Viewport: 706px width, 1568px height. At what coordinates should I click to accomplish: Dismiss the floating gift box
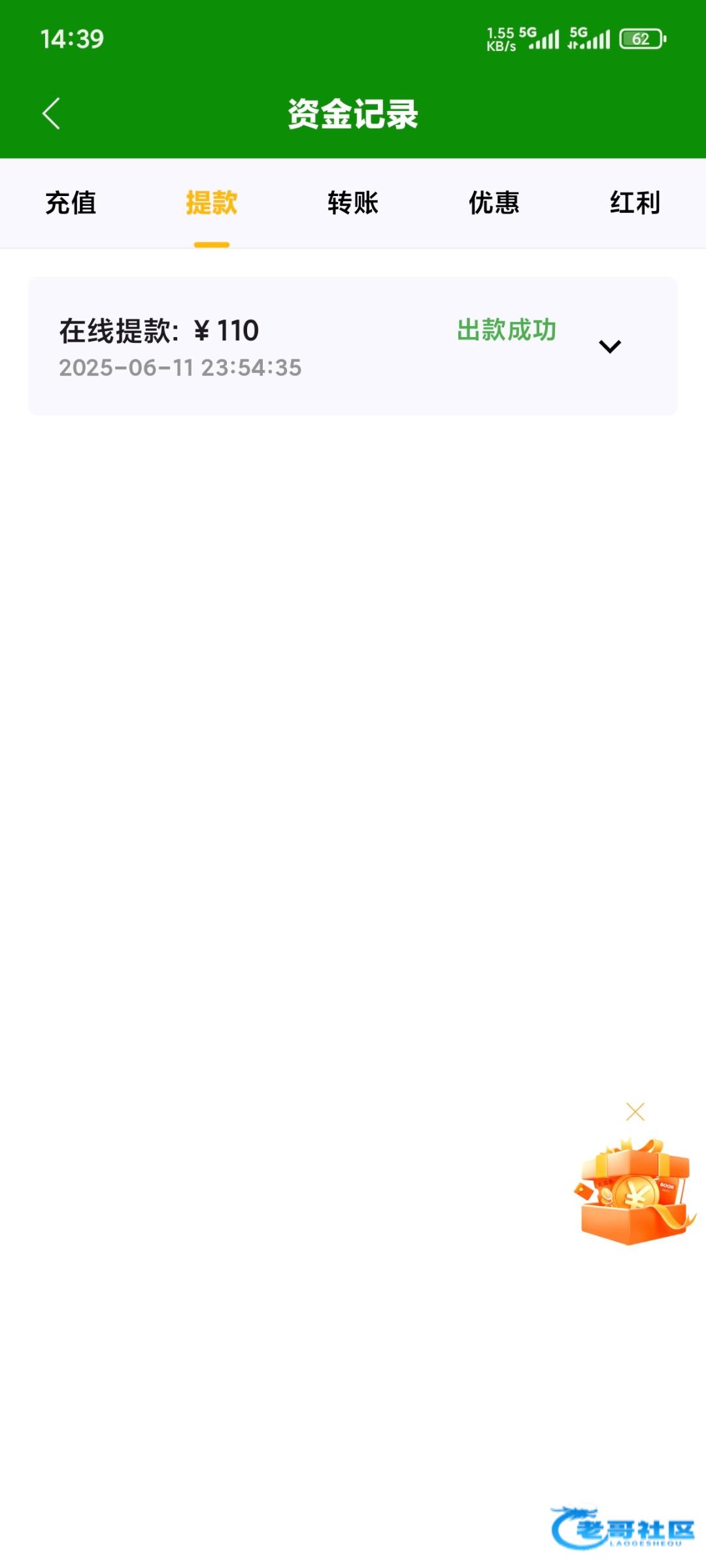[x=635, y=1112]
